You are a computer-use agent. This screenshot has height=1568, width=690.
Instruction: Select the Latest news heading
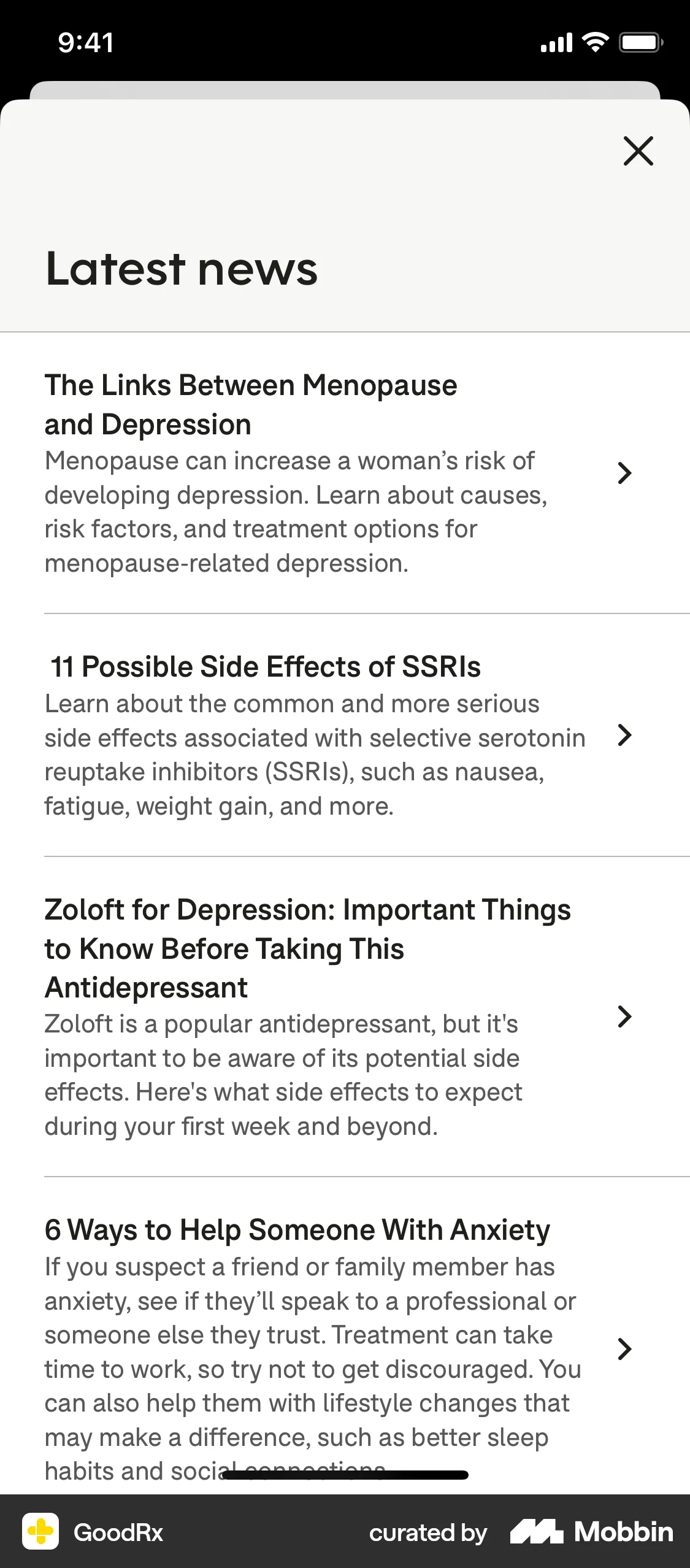[x=180, y=268]
